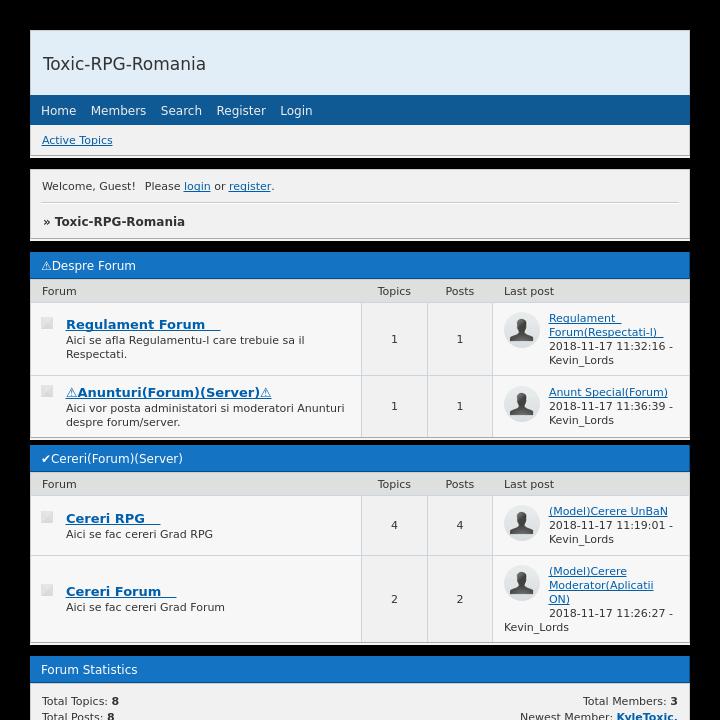Open last post (Model)Cerere UnBaN
The image size is (720, 720).
608,511
